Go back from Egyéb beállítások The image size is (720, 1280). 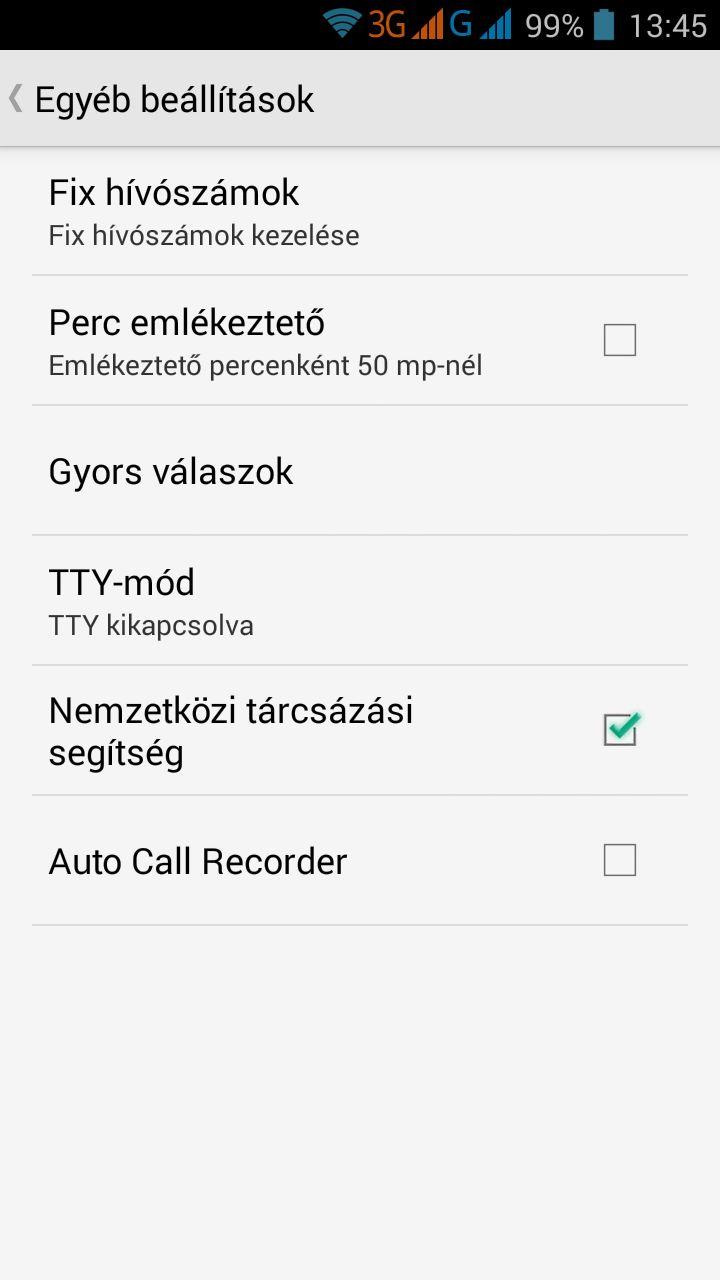(x=160, y=99)
